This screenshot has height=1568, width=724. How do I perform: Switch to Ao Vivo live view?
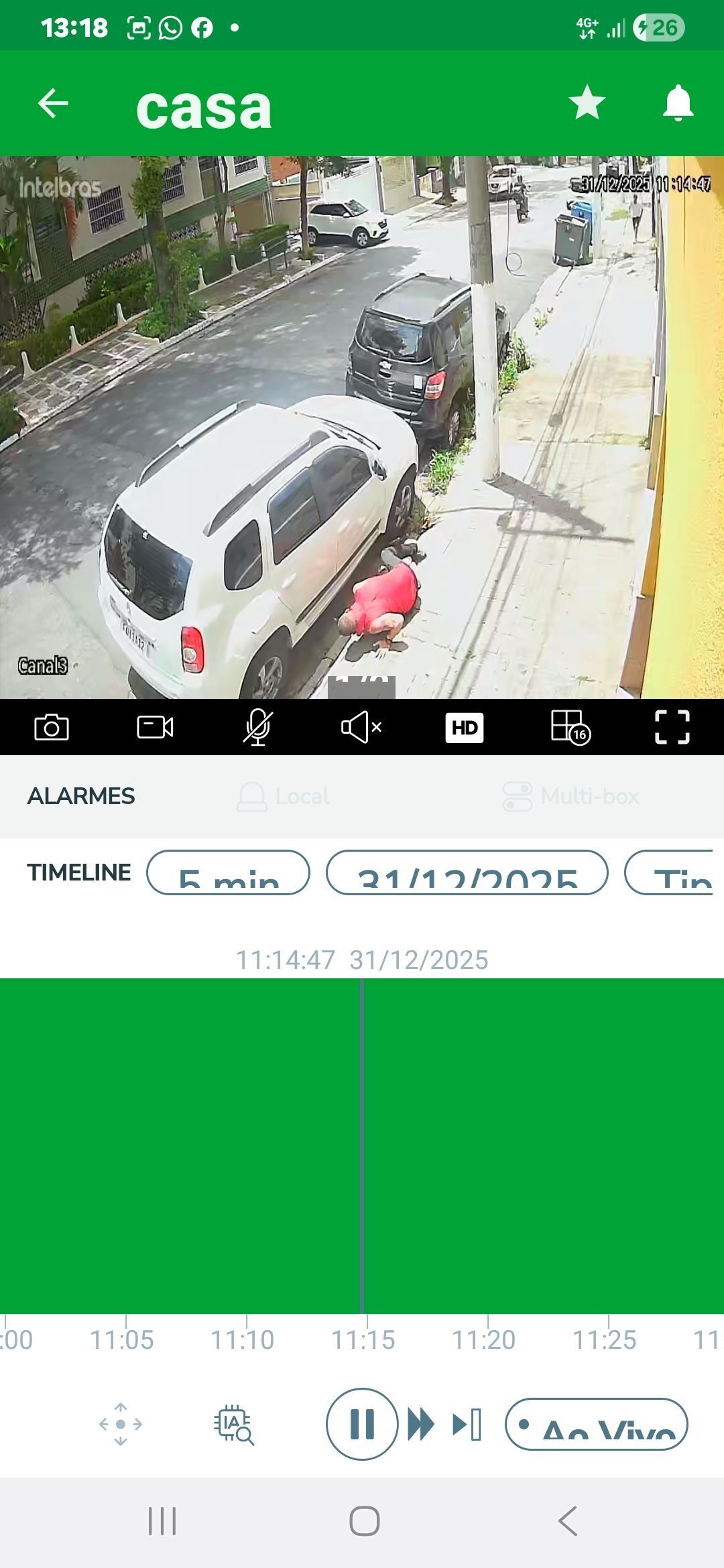(596, 1424)
